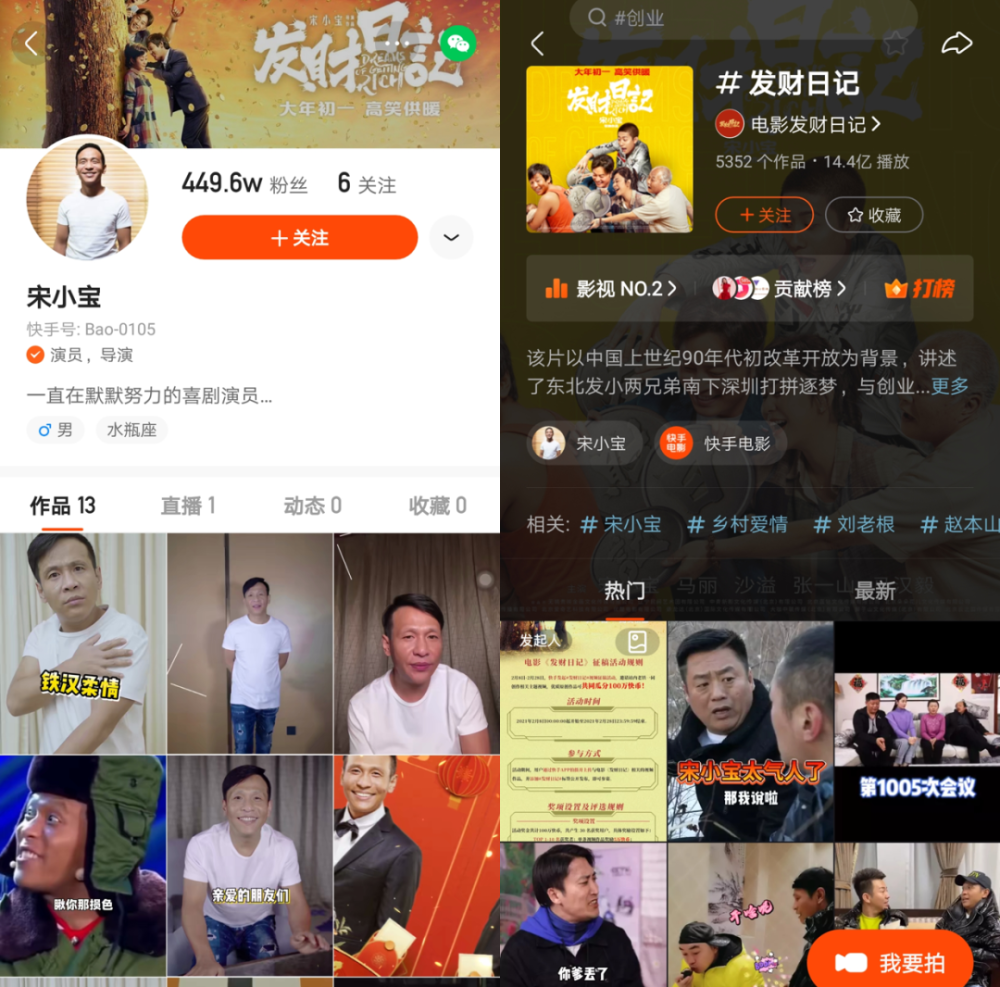
Task: Share the 发财日记 topic page
Action: point(956,43)
